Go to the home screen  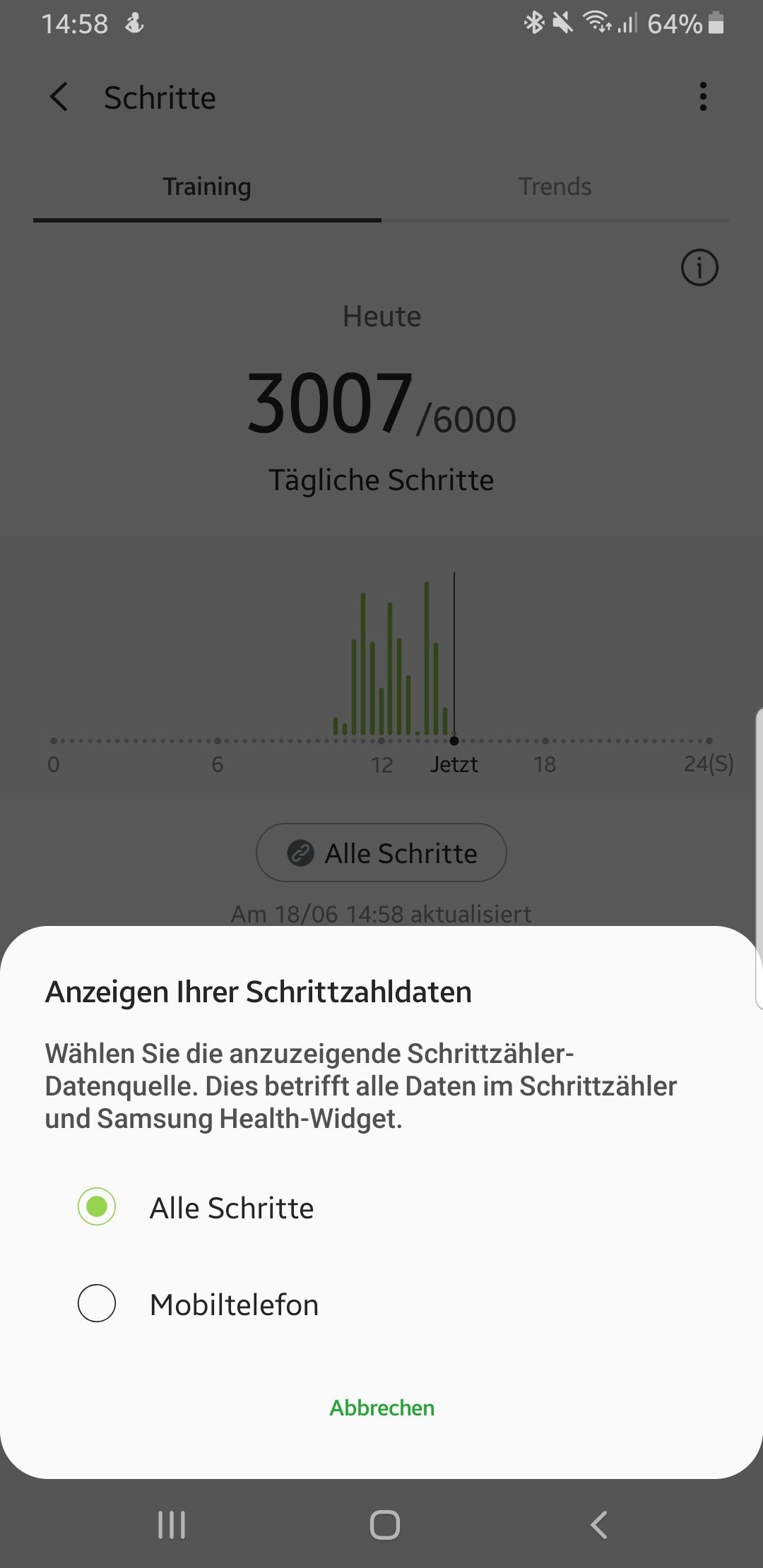[384, 1524]
